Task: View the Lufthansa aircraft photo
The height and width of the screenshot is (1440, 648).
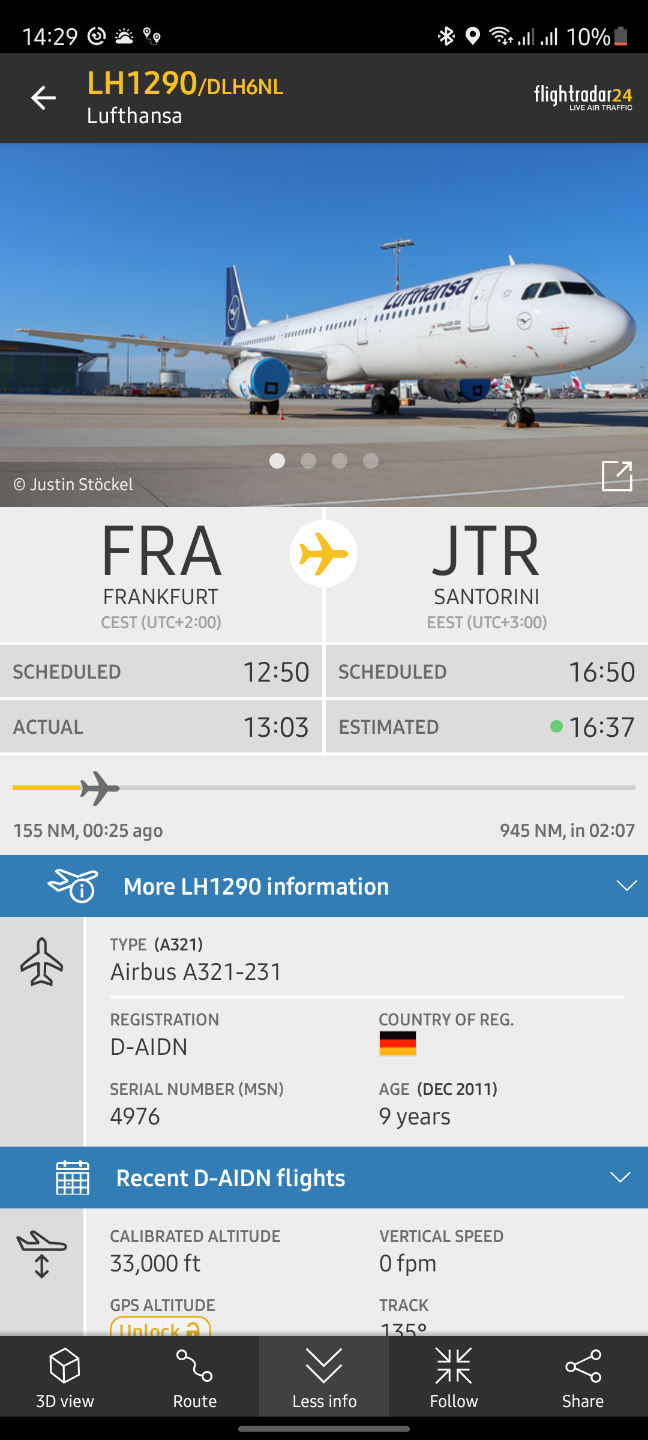Action: click(324, 320)
